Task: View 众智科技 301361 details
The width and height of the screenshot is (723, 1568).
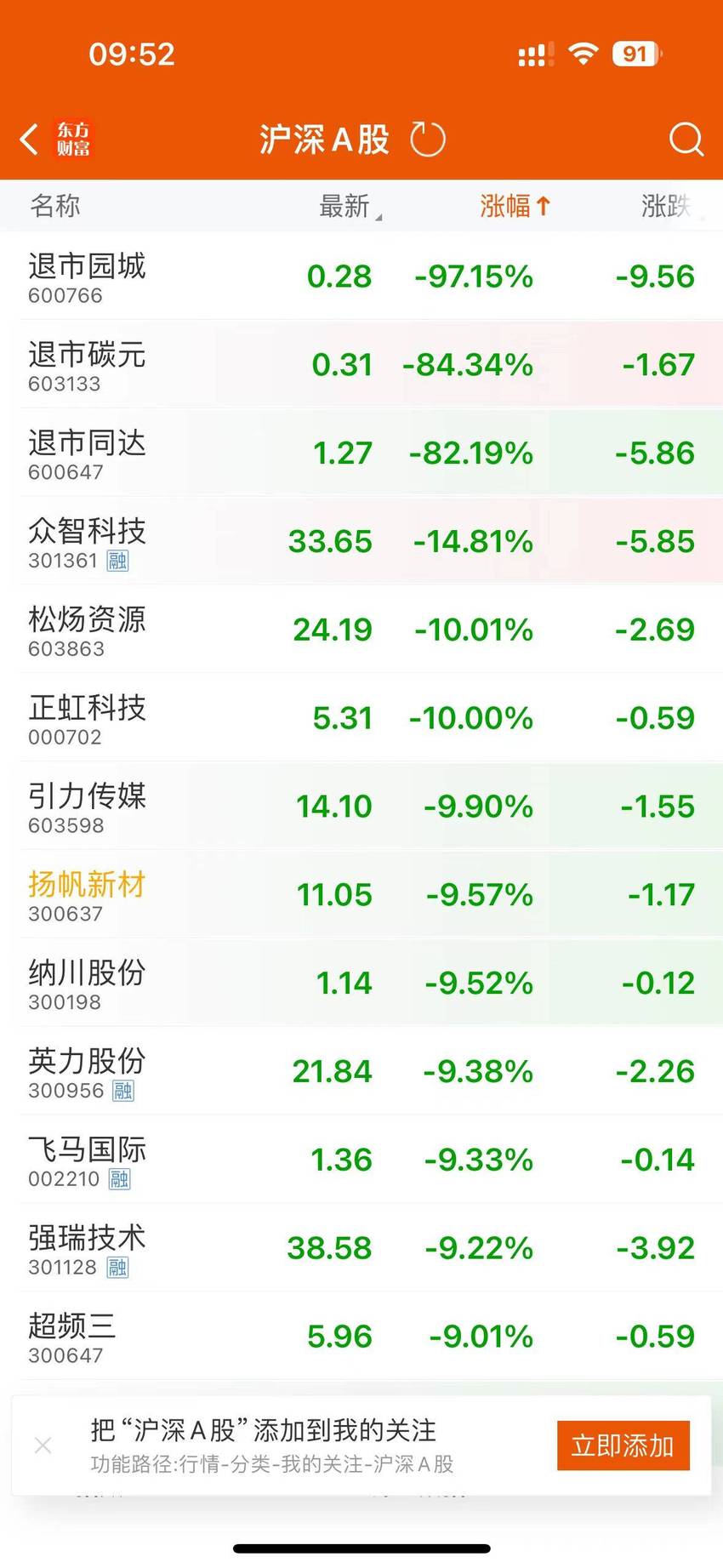Action: pos(361,541)
